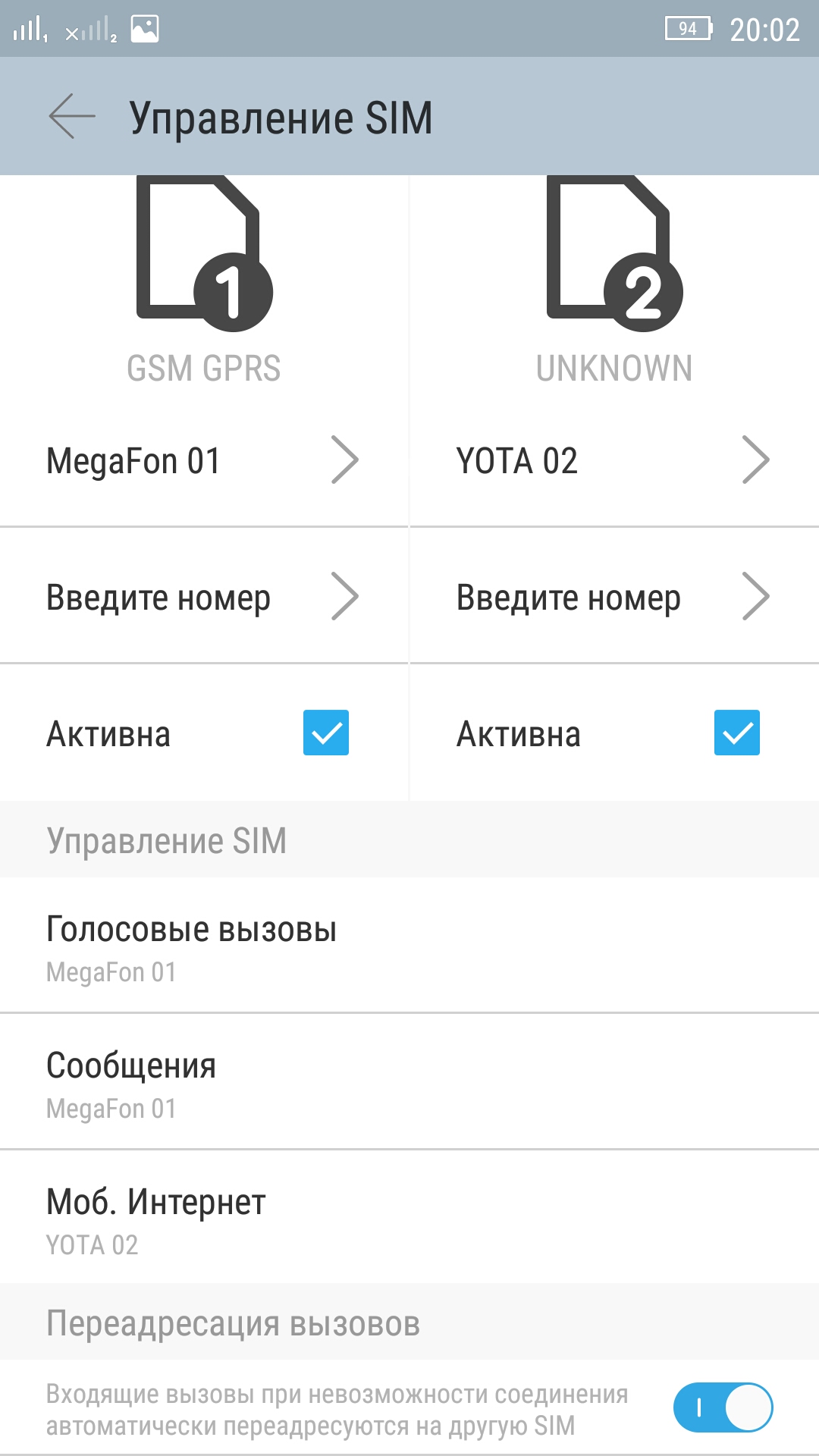Open the Сообщения SIM setting
Screen dimensions: 819x1456
point(409,1081)
